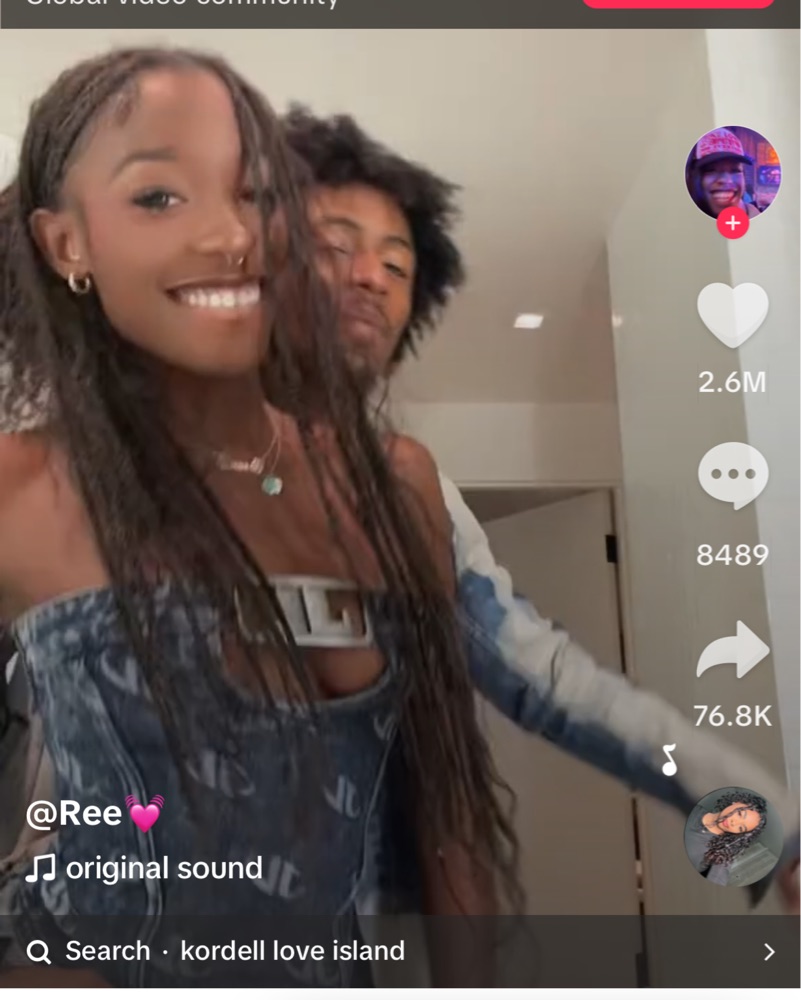Tap the @Ree username
The height and width of the screenshot is (1000, 801).
(75, 813)
